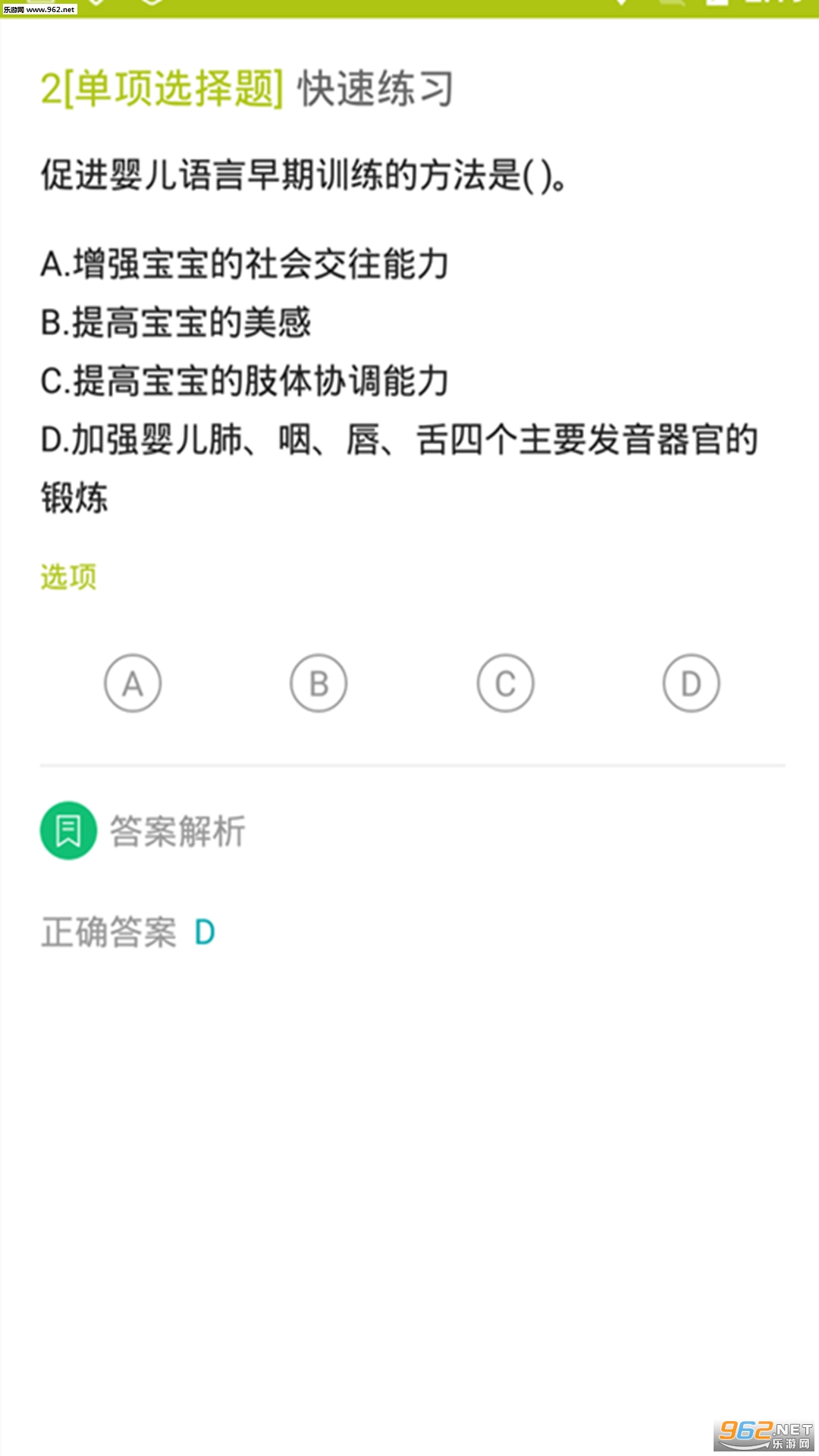Screen dimensions: 819x1456
Task: Choose answer option B
Action: (x=318, y=683)
